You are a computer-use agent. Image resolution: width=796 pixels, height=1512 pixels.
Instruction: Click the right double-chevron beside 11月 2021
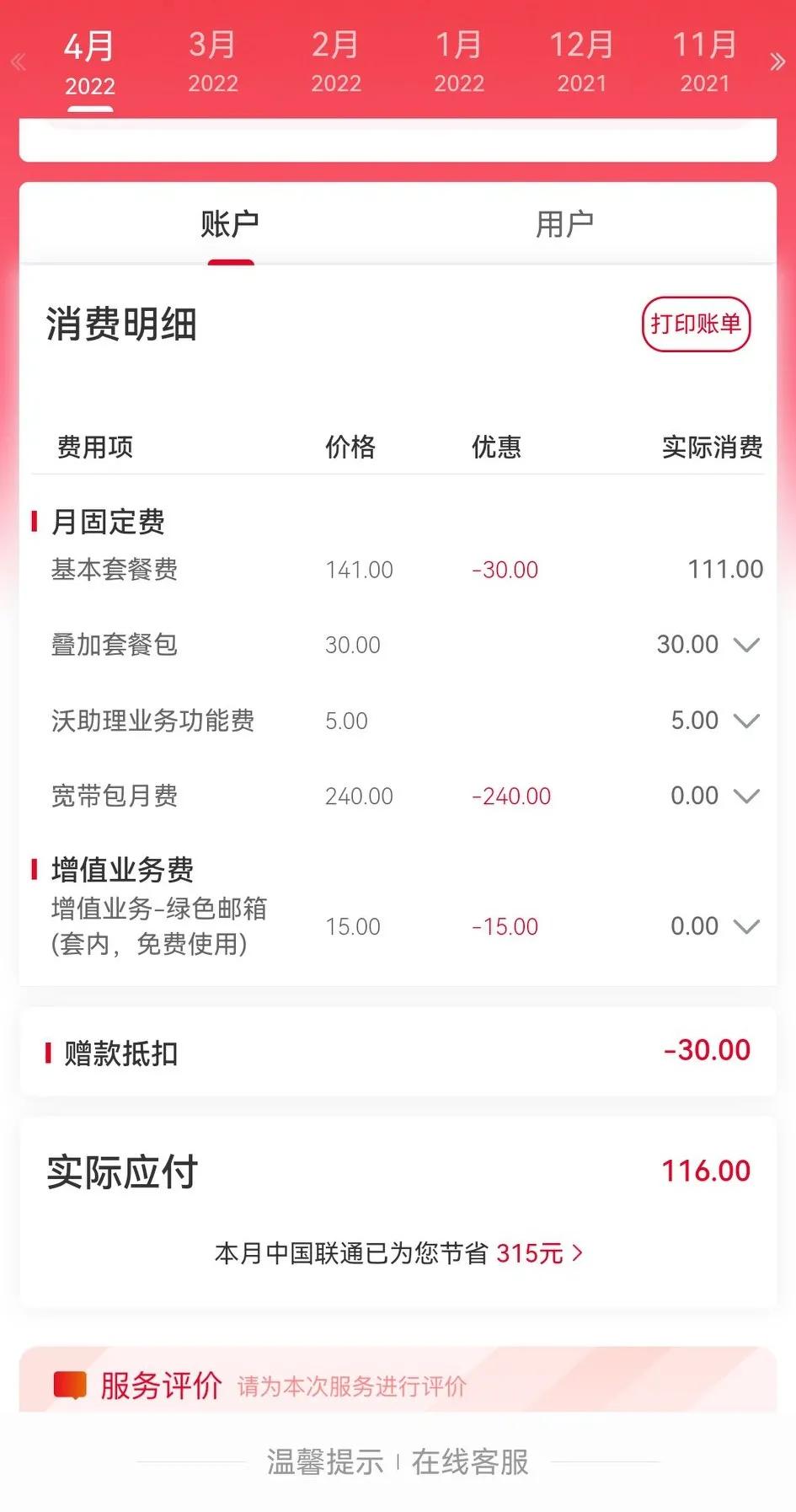coord(776,62)
